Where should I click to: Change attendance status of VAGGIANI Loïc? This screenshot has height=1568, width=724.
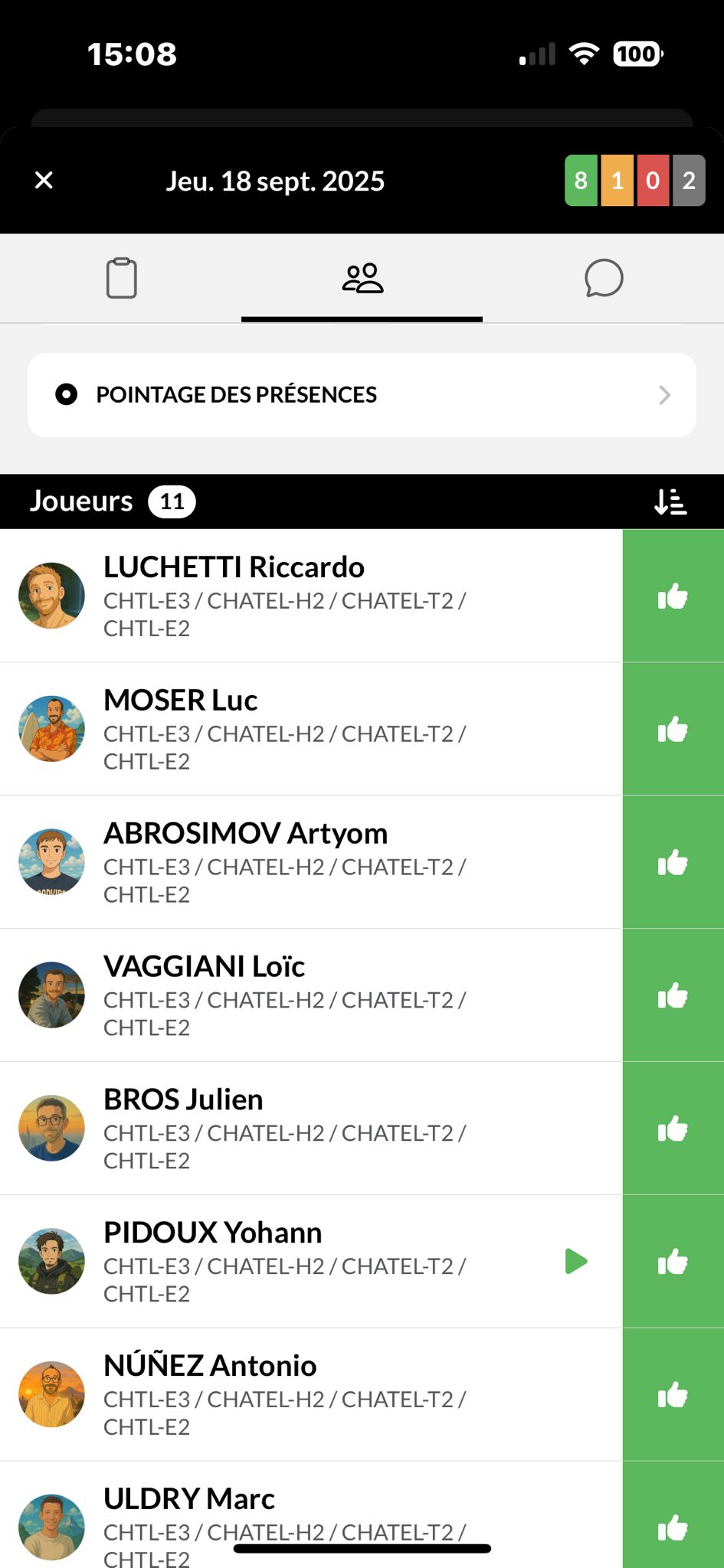coord(673,995)
